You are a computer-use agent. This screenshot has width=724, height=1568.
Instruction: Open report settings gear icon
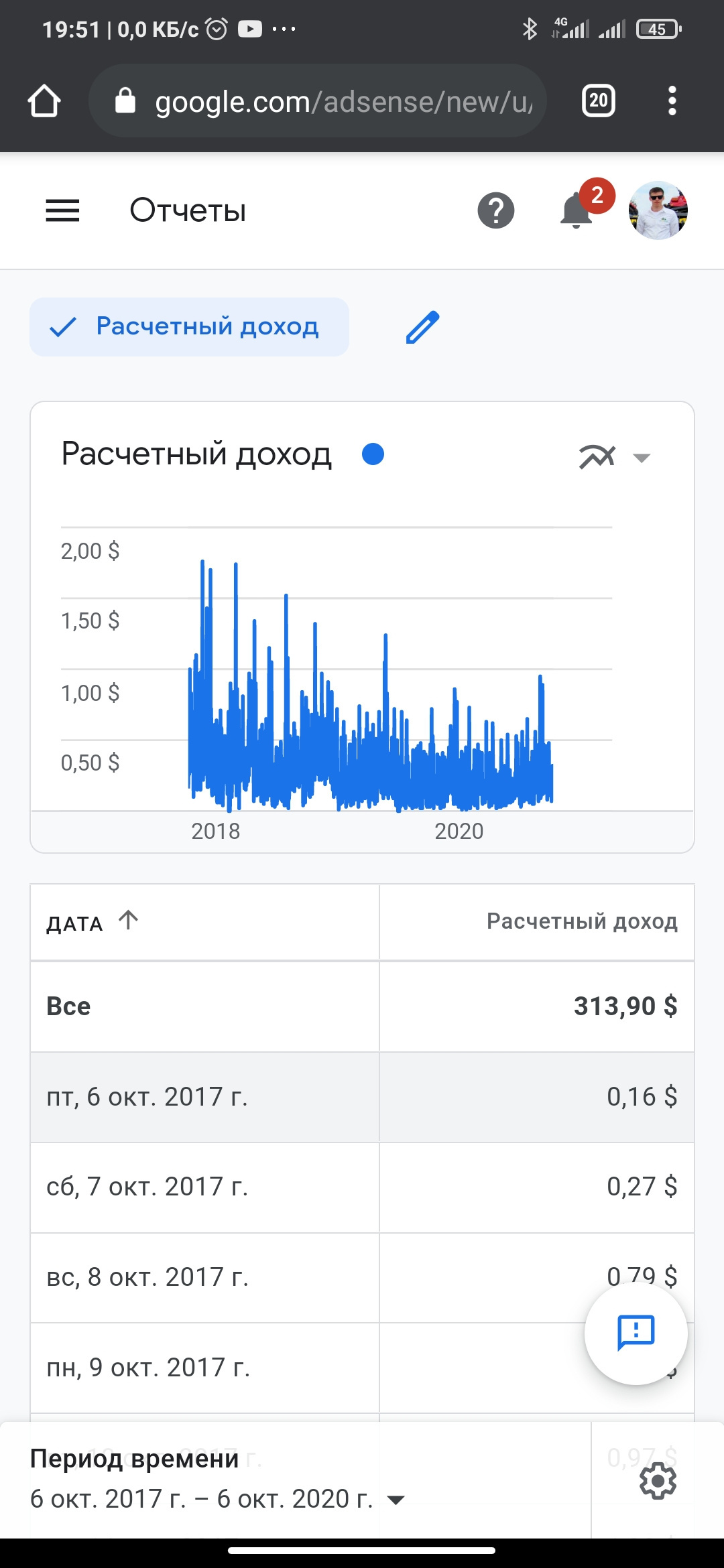658,1480
